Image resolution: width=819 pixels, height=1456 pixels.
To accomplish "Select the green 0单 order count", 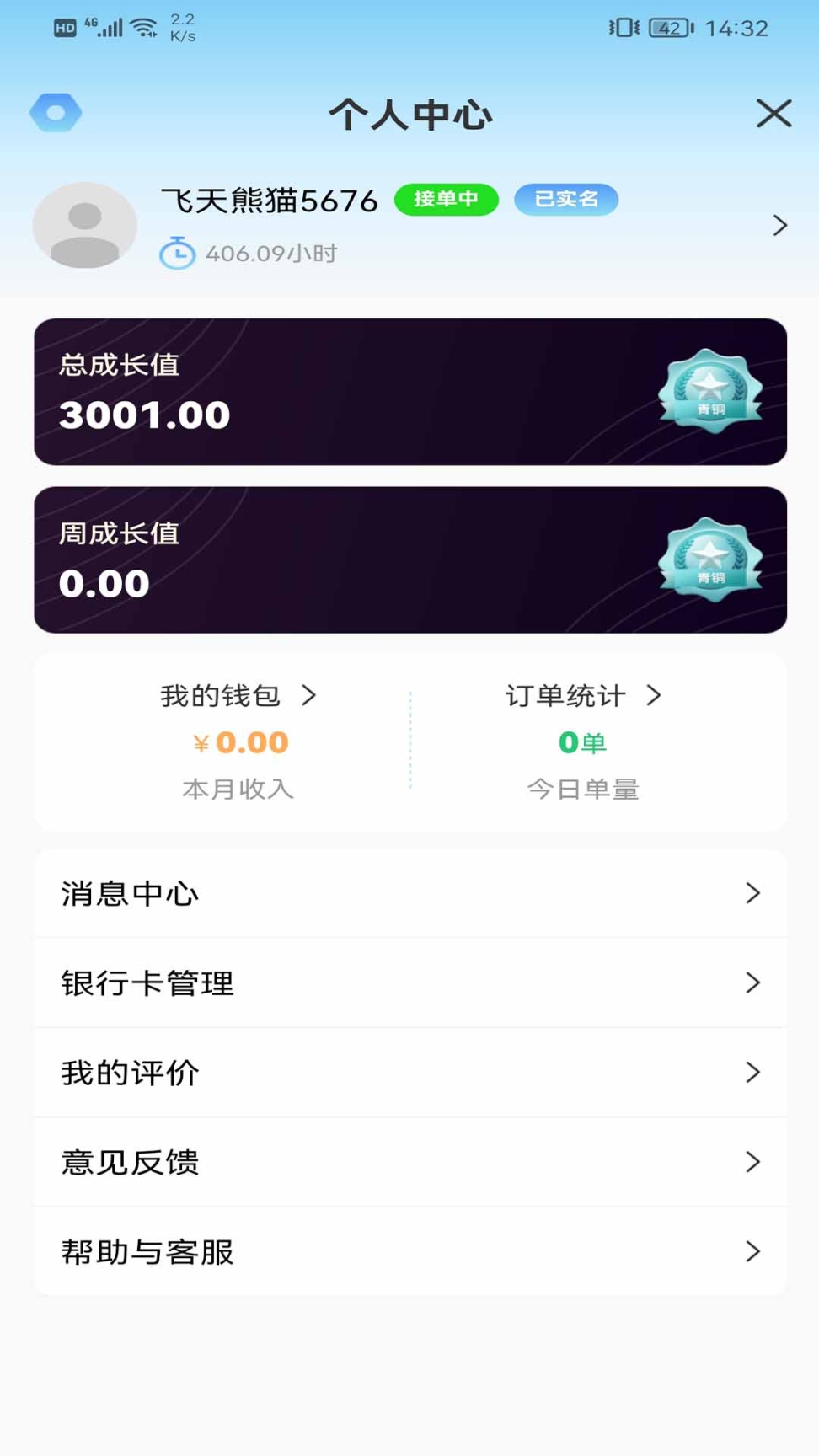I will coord(581,742).
